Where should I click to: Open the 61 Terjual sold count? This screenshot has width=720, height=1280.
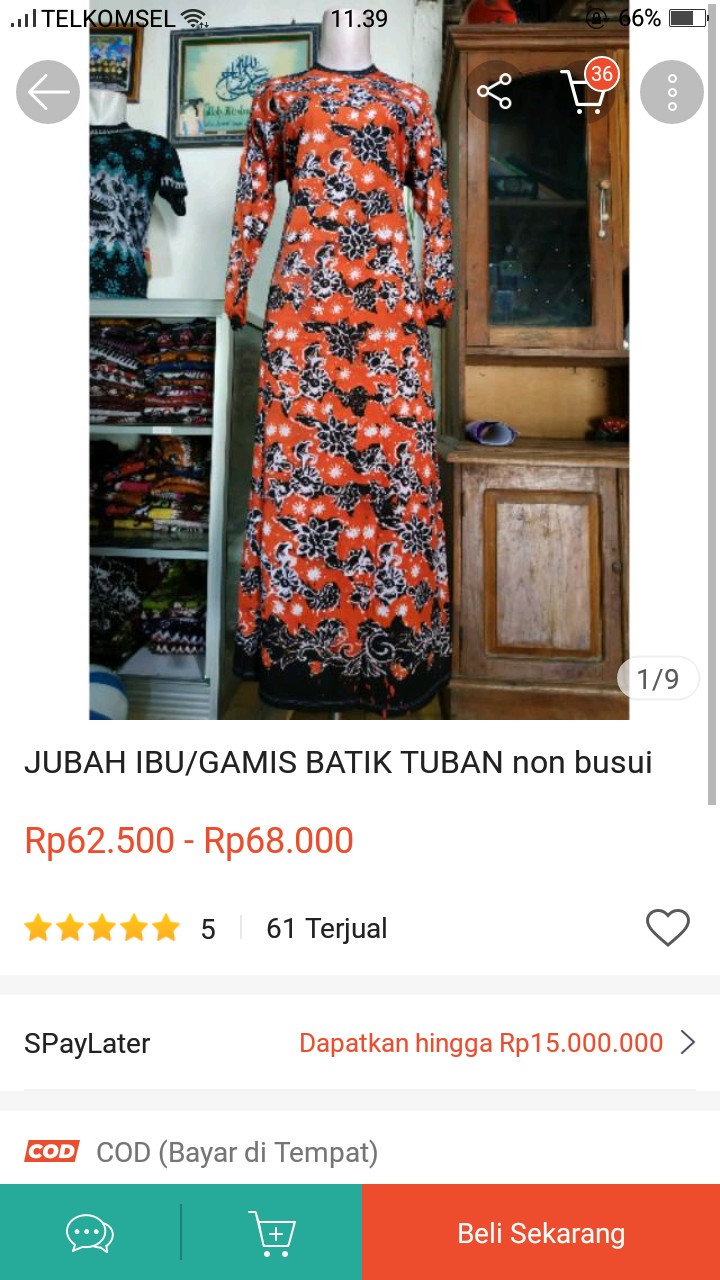[326, 928]
